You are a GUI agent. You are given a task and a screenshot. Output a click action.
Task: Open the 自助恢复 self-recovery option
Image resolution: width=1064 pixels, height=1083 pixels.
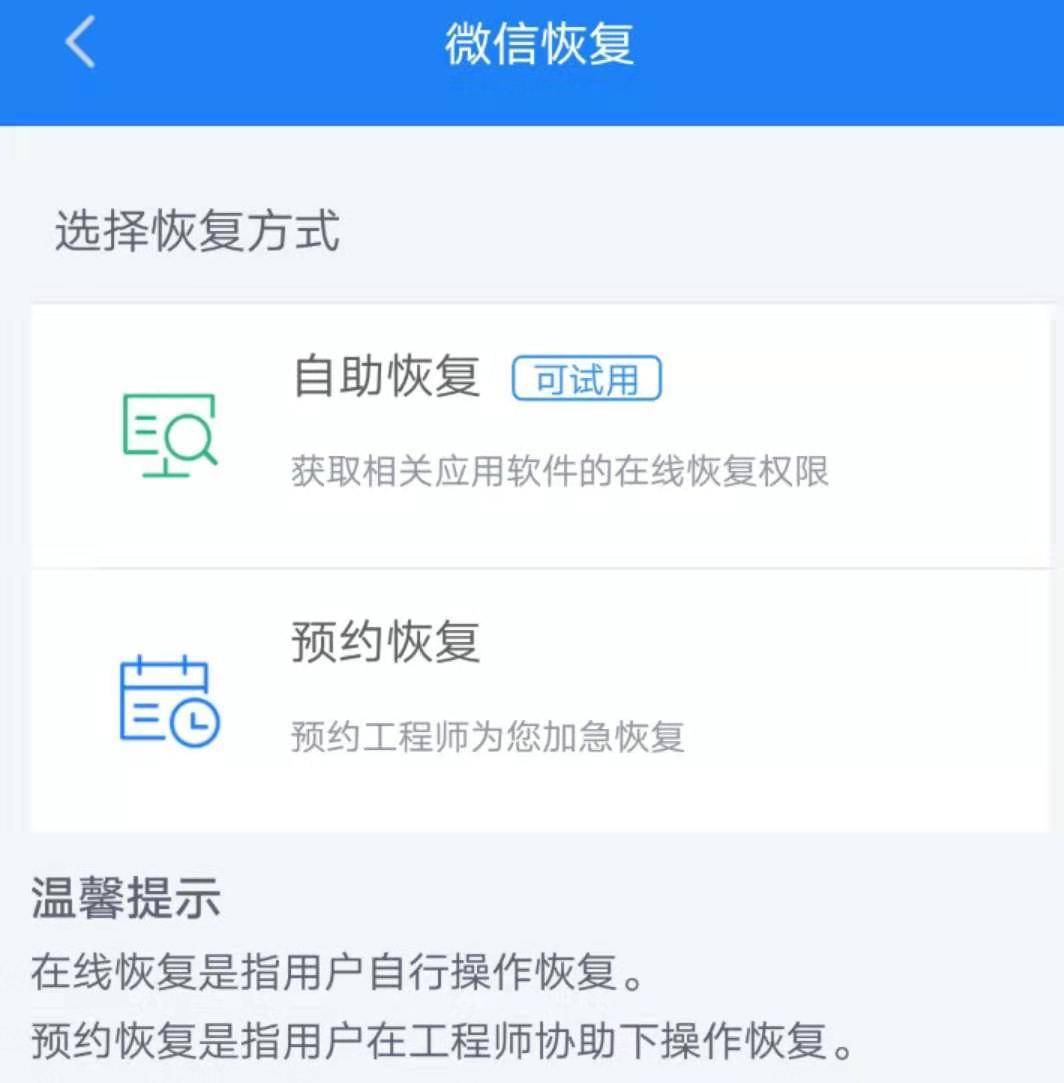(x=387, y=376)
